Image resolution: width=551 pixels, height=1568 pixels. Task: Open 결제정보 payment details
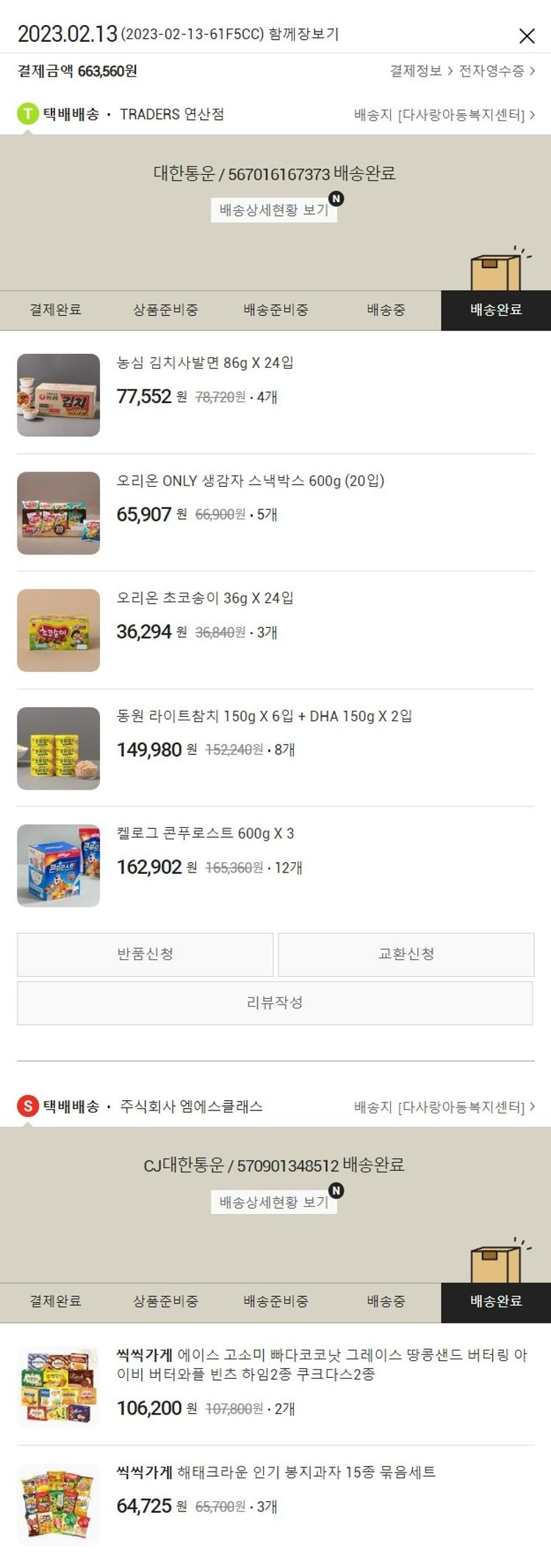pos(420,71)
